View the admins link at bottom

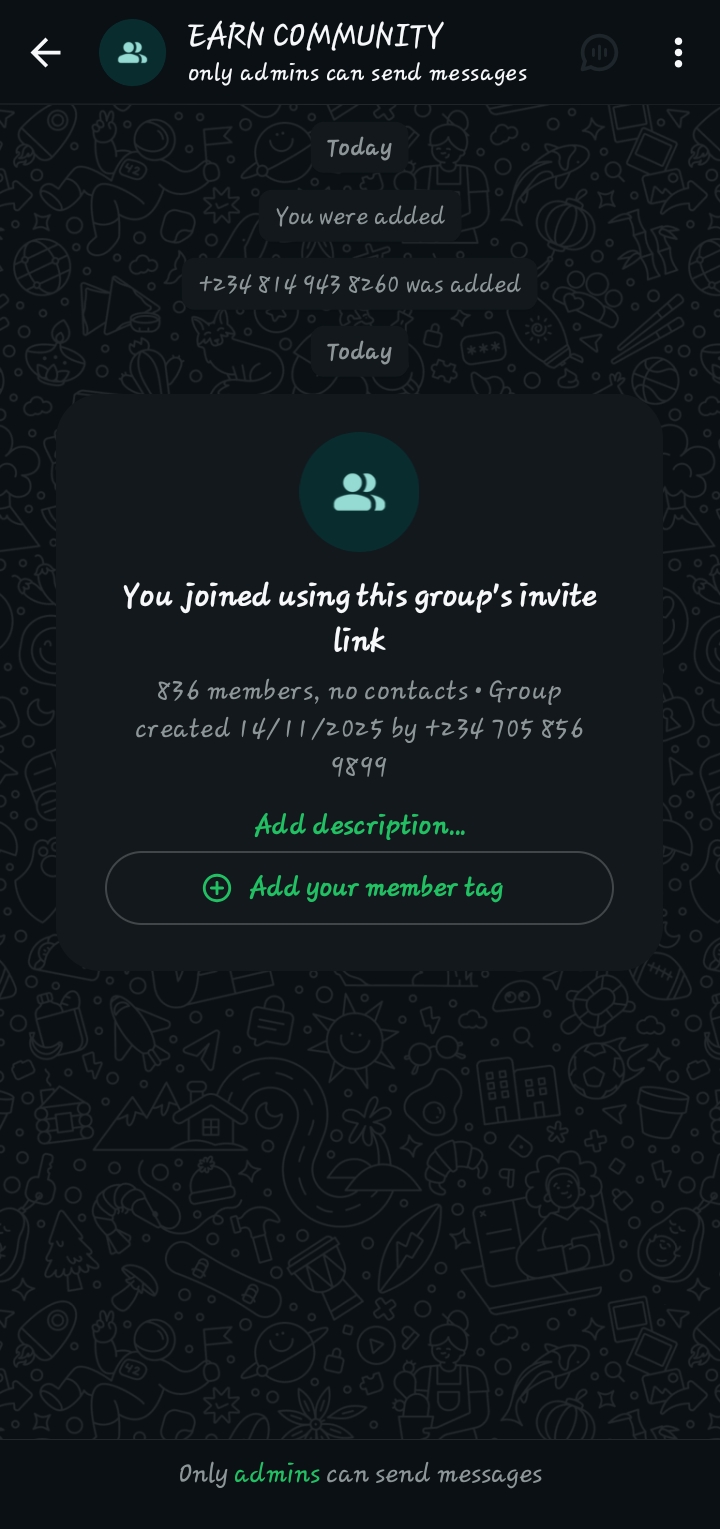click(277, 1474)
